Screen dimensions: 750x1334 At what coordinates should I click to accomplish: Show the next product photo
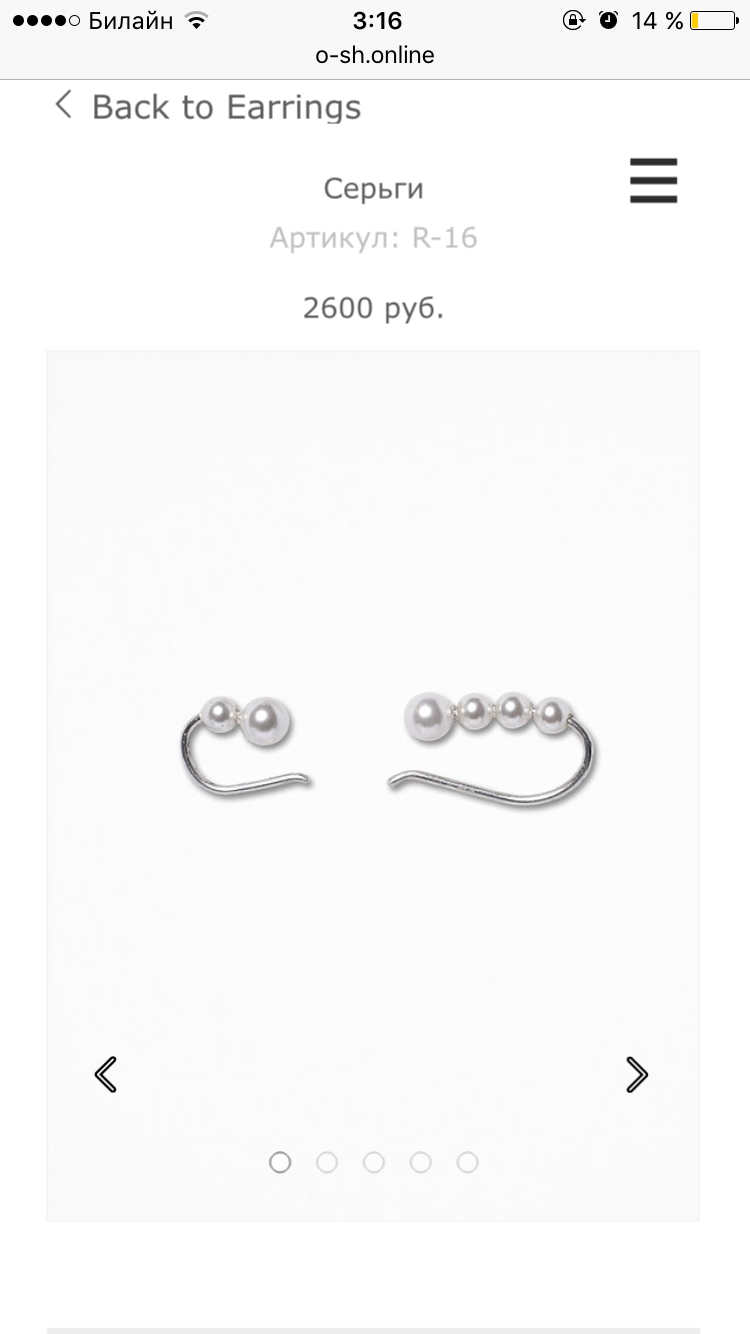(637, 1074)
